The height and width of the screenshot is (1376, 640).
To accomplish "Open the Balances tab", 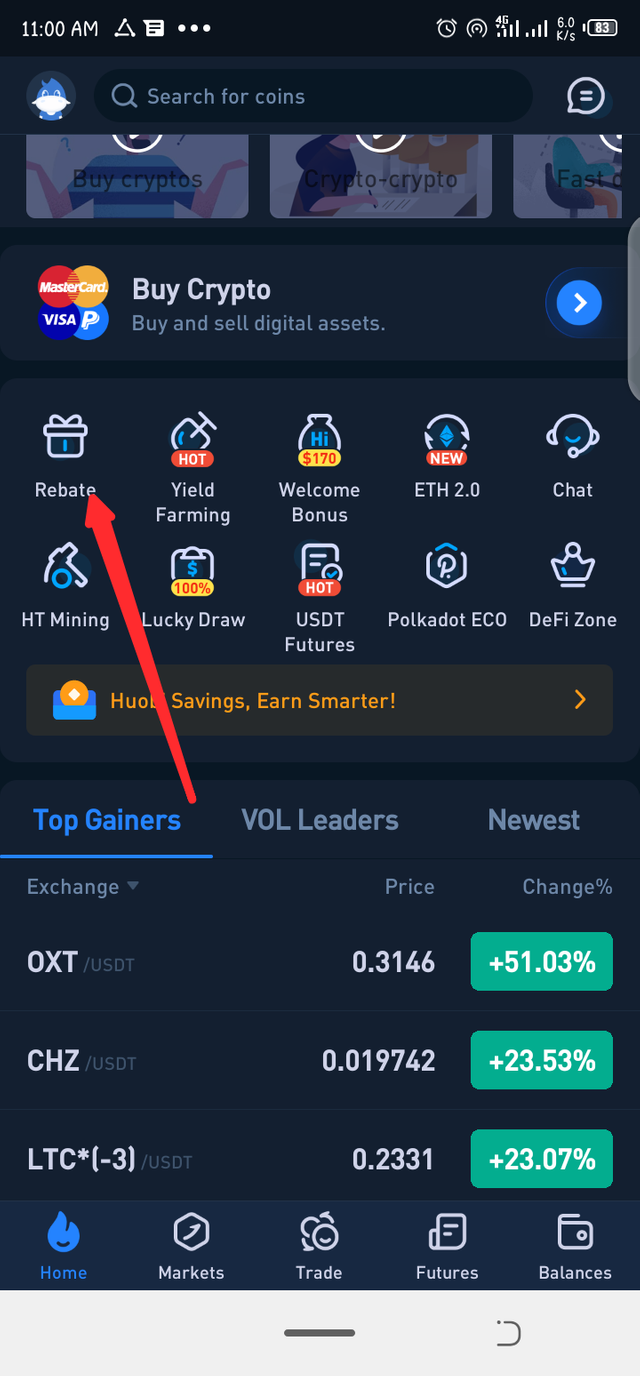I will 575,1245.
